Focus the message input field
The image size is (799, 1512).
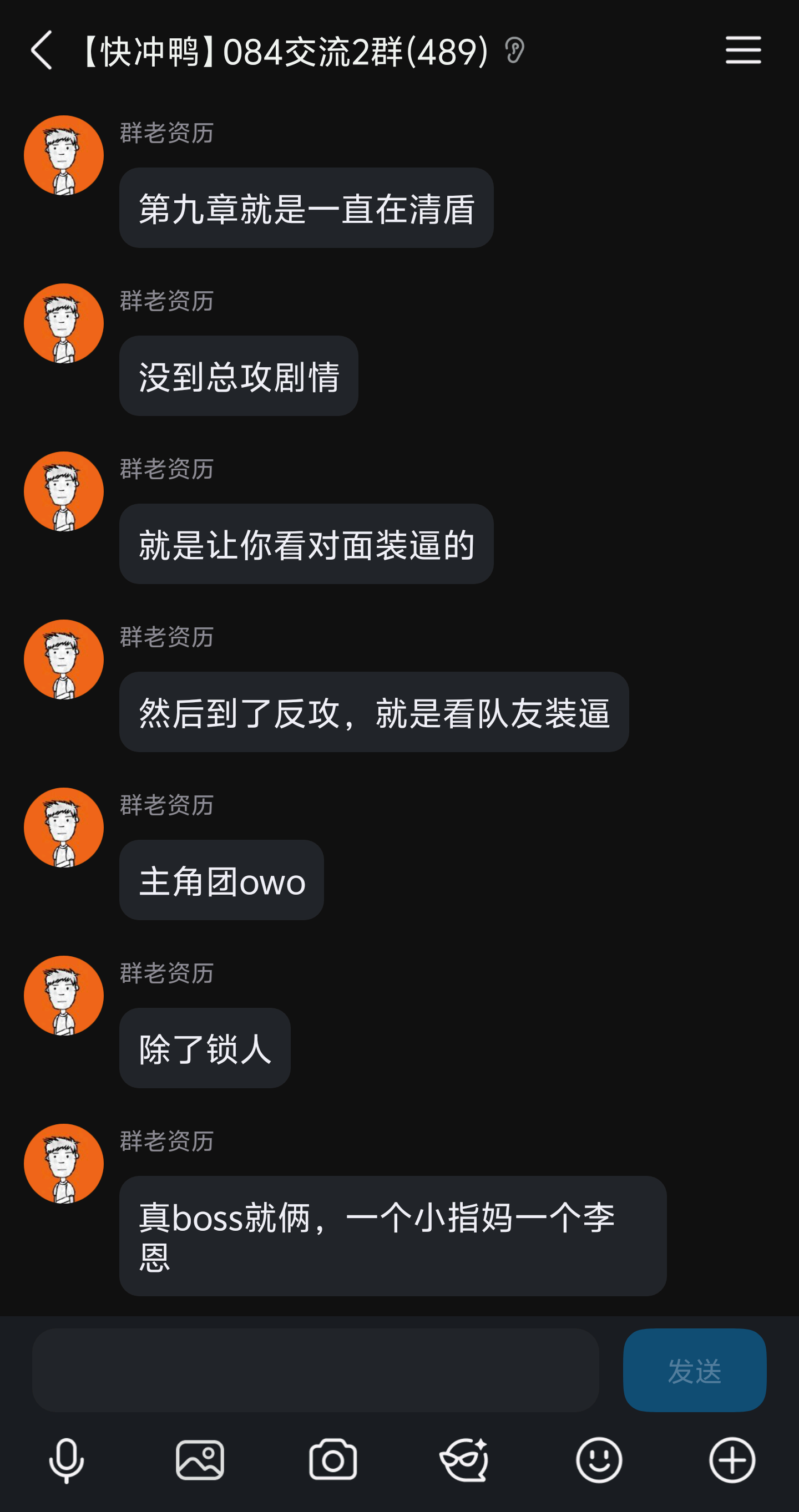[x=315, y=1370]
